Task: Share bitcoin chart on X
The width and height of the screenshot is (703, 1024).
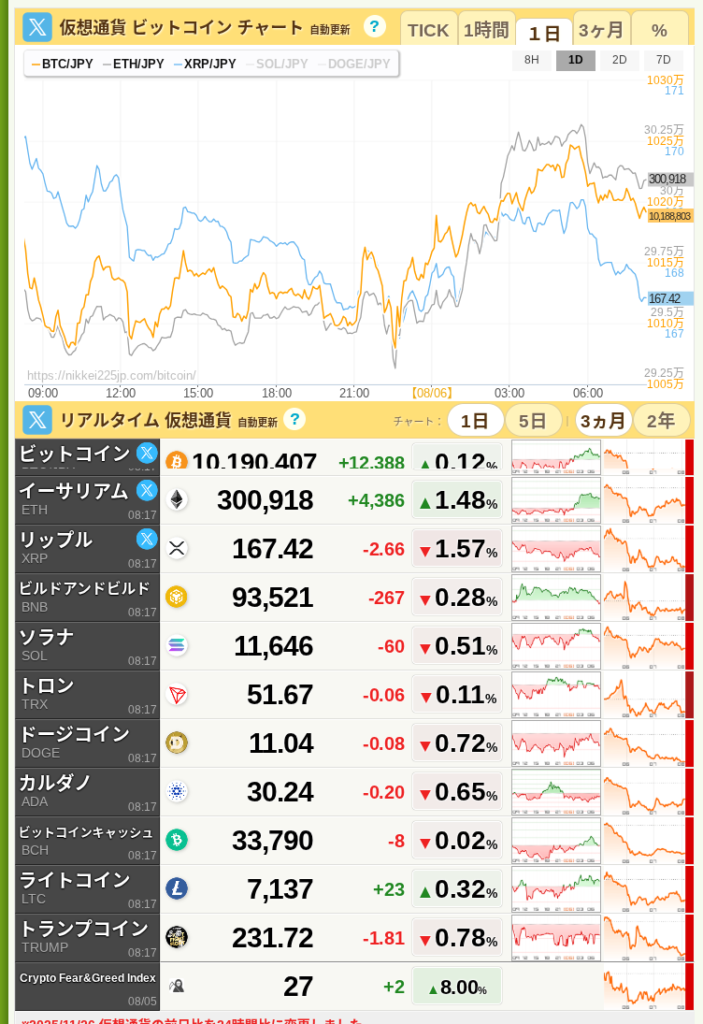Action: click(x=37, y=27)
